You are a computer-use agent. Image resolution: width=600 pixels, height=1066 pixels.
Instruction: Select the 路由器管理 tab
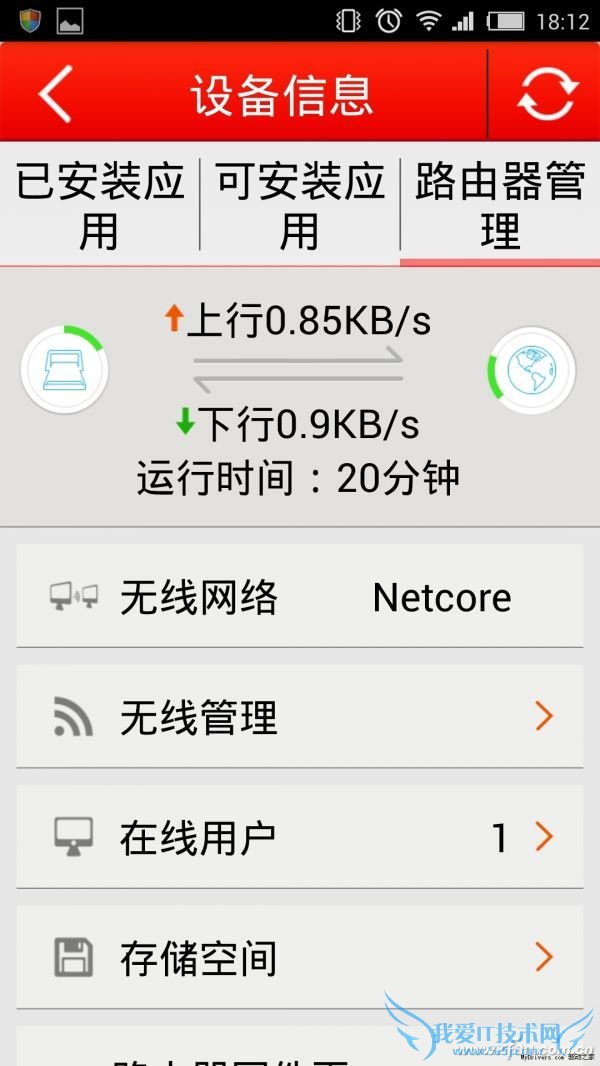500,207
